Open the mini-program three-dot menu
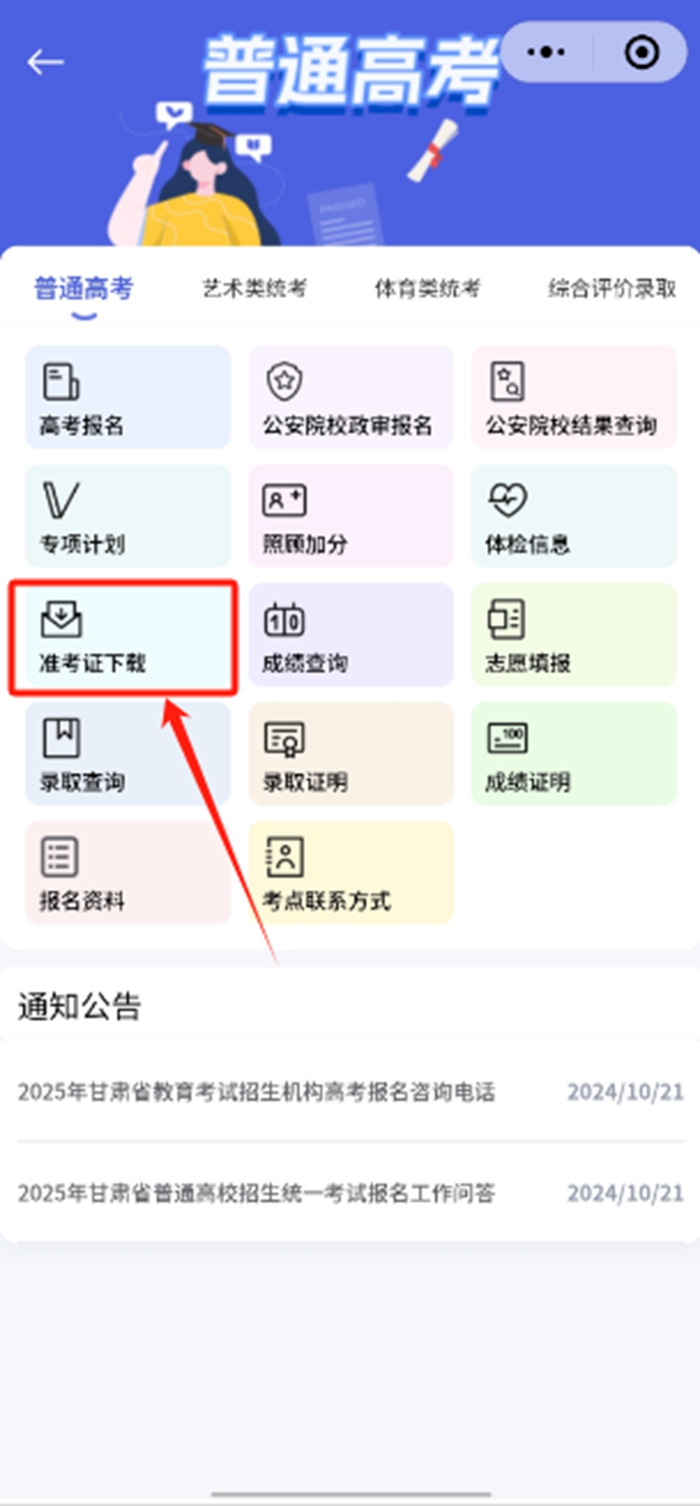Viewport: 700px width, 1506px height. tap(547, 52)
